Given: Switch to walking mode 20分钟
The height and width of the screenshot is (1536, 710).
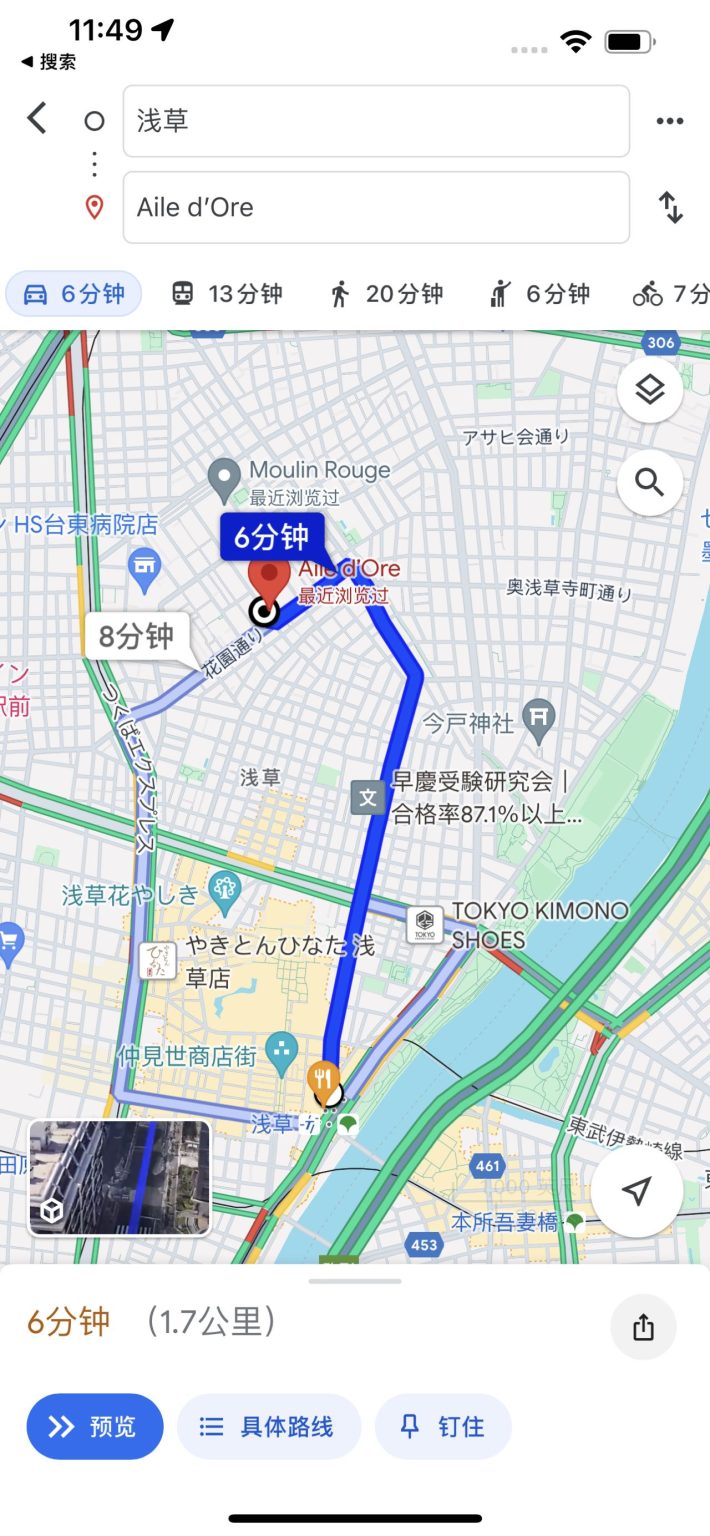Looking at the screenshot, I should coord(386,294).
